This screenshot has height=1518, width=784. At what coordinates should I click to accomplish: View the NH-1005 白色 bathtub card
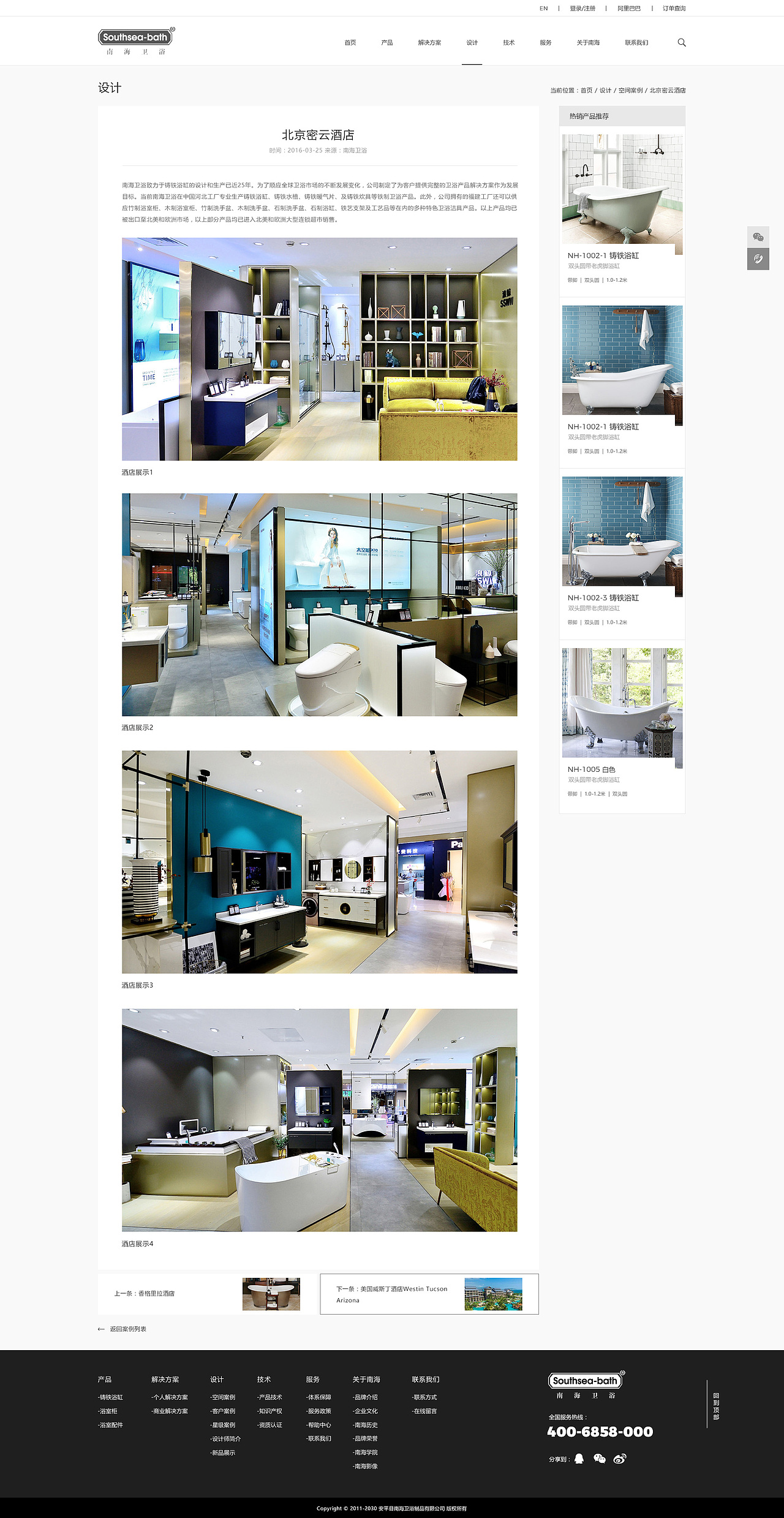point(622,727)
